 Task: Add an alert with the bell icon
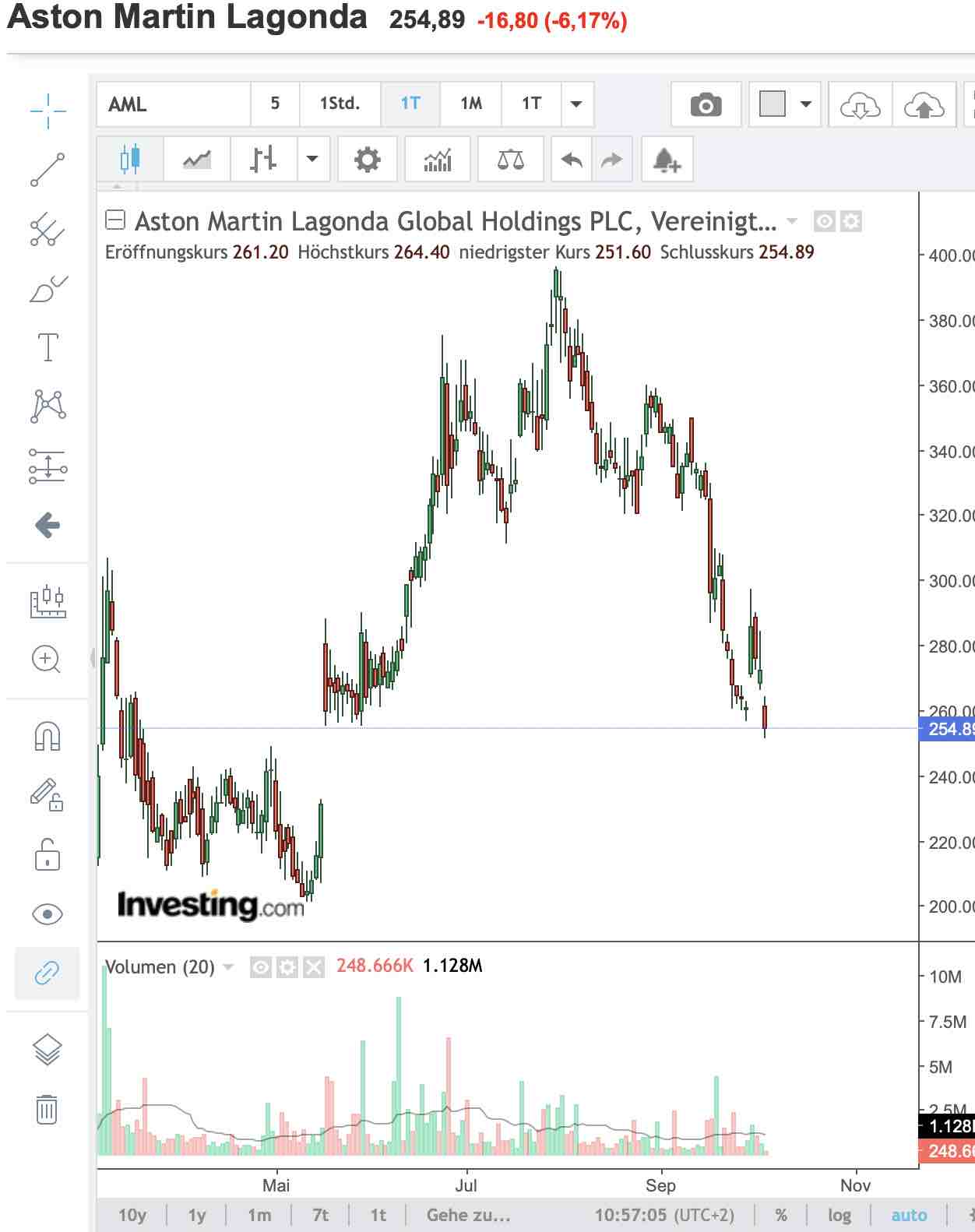click(x=667, y=160)
